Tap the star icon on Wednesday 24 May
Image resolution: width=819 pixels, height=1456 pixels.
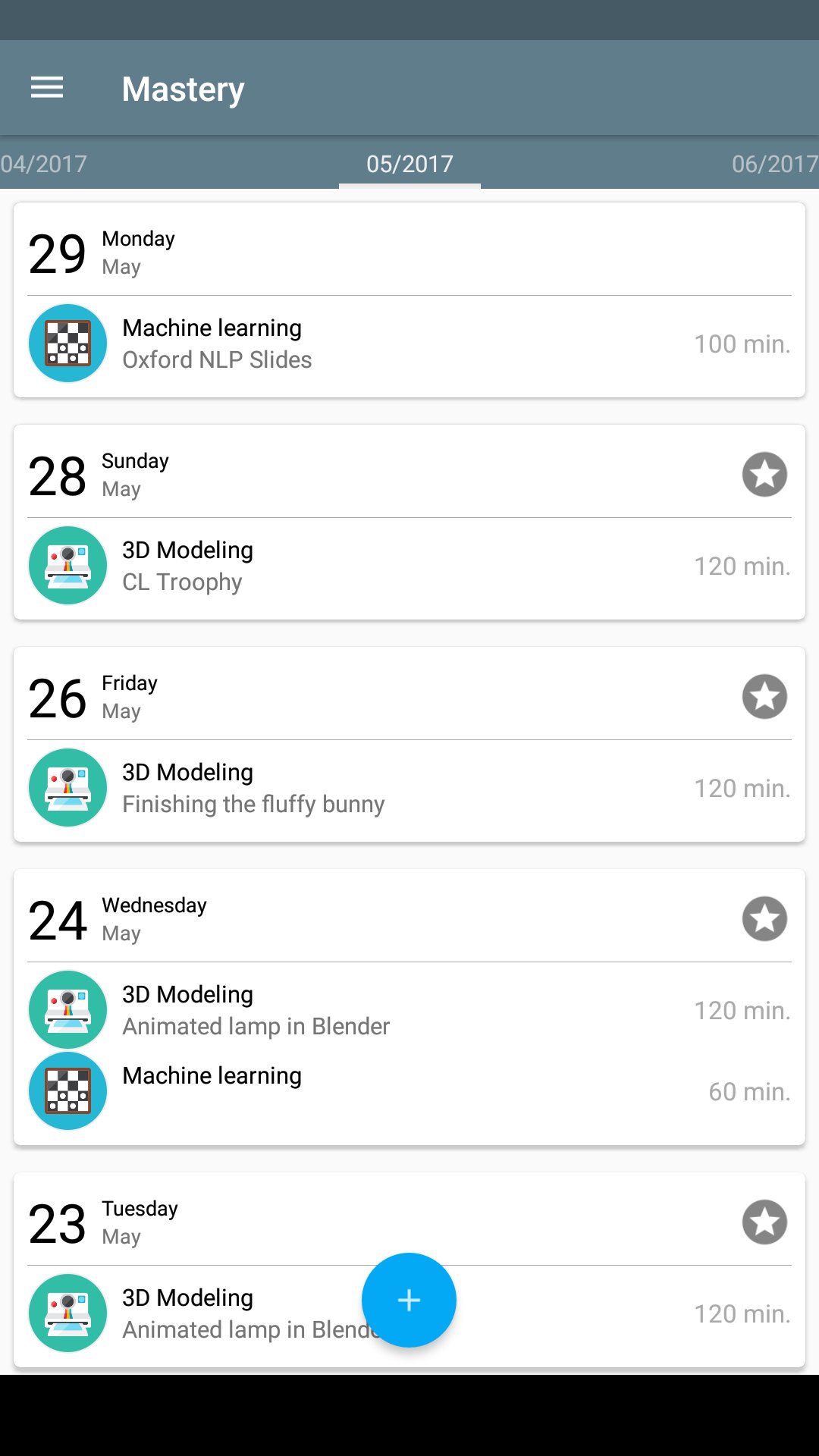pyautogui.click(x=764, y=919)
